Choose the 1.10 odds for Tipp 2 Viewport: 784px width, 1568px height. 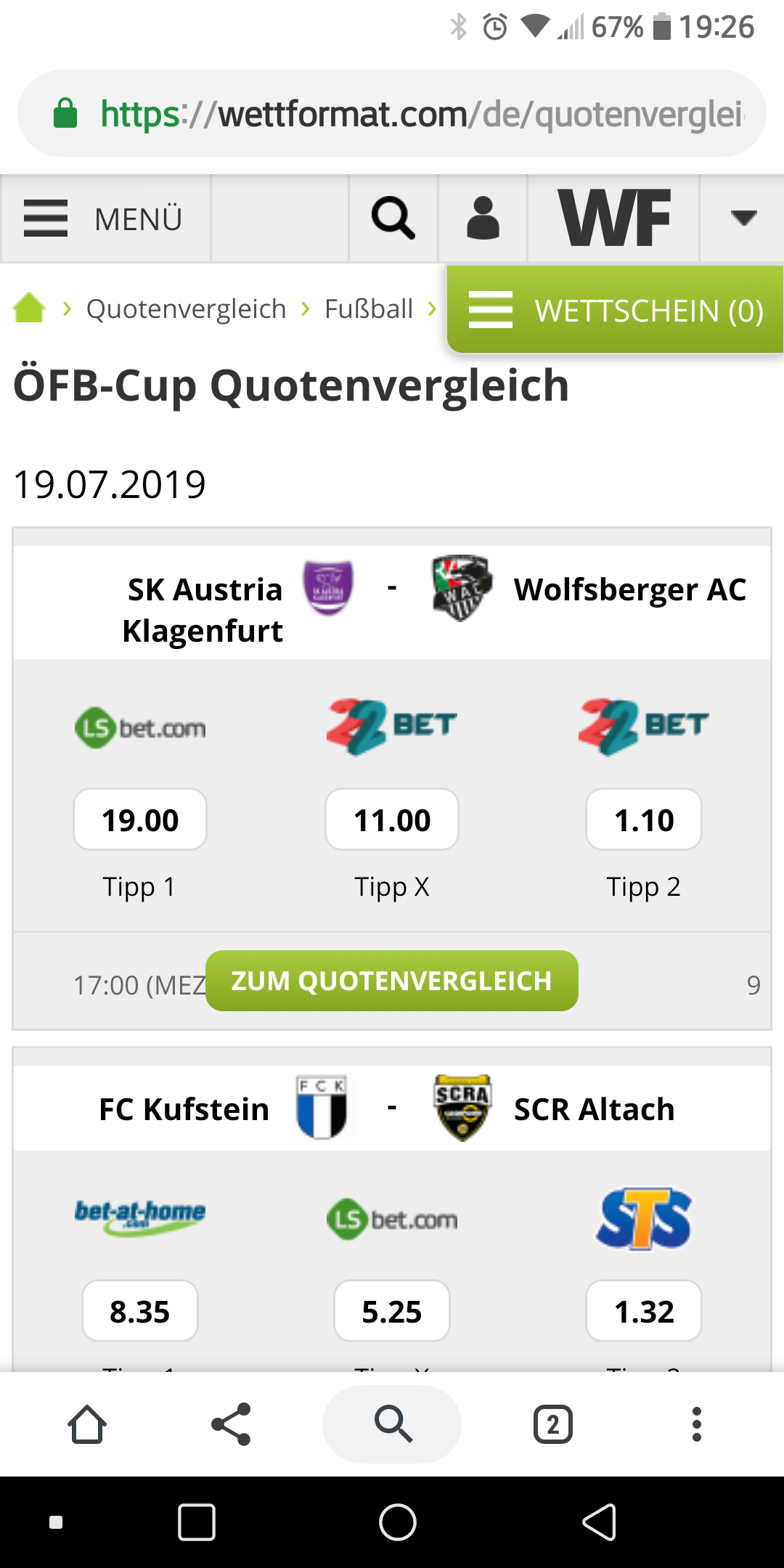(x=644, y=820)
